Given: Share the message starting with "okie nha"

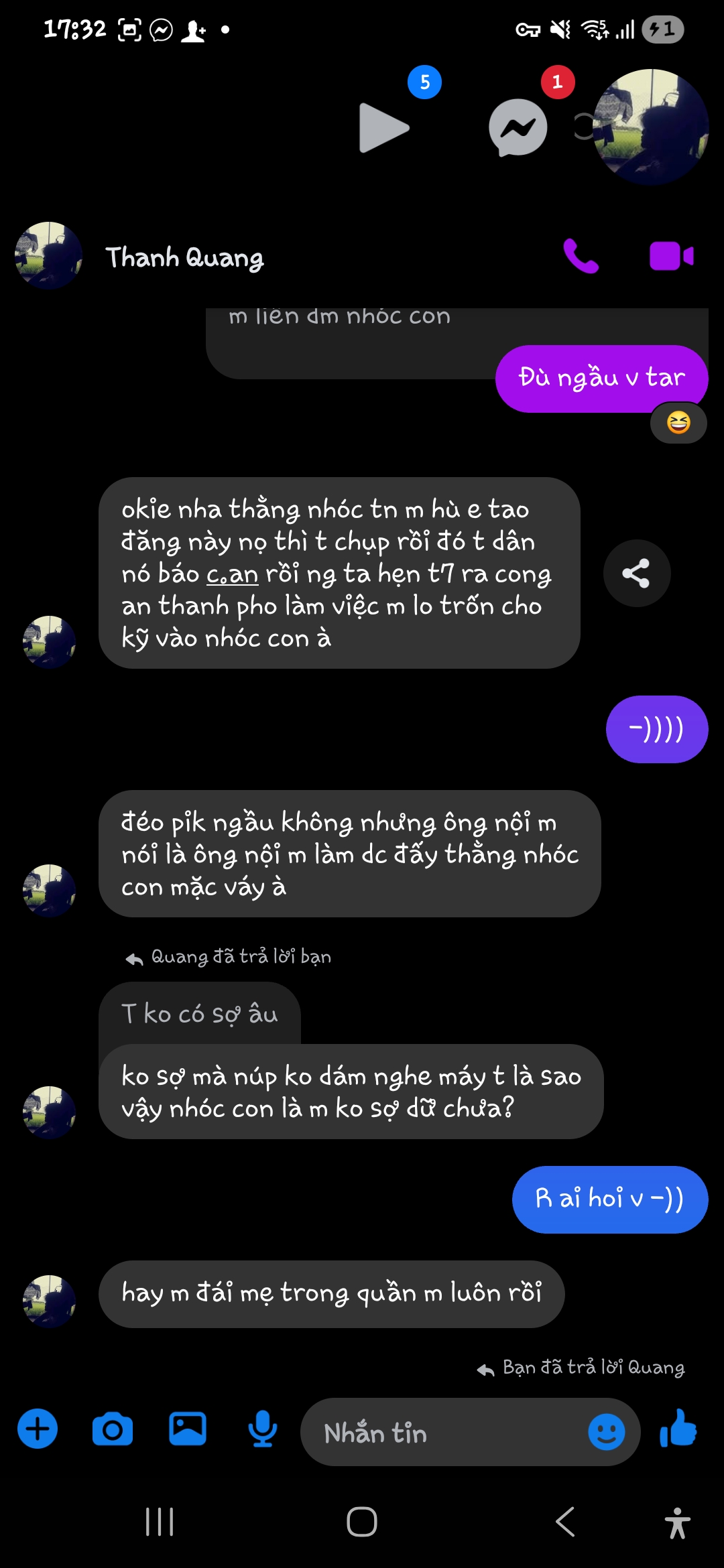Looking at the screenshot, I should [636, 574].
